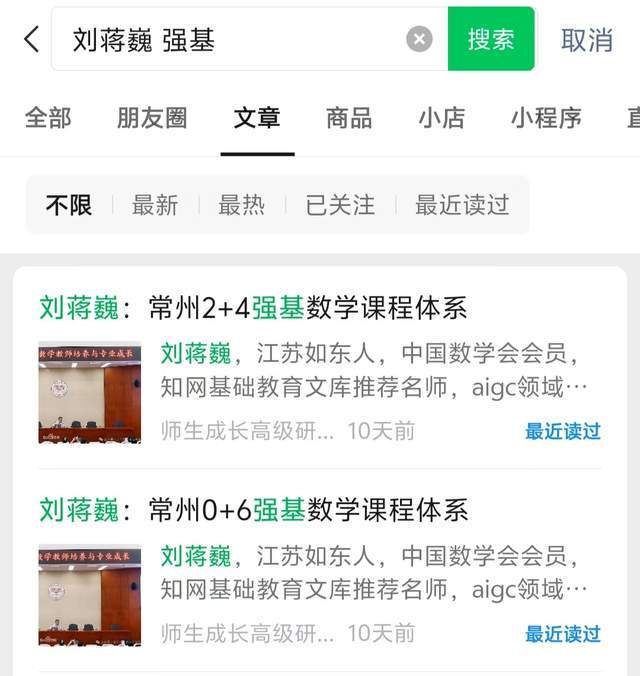Switch to the 全部 tab
This screenshot has width=640, height=676.
pyautogui.click(x=48, y=118)
